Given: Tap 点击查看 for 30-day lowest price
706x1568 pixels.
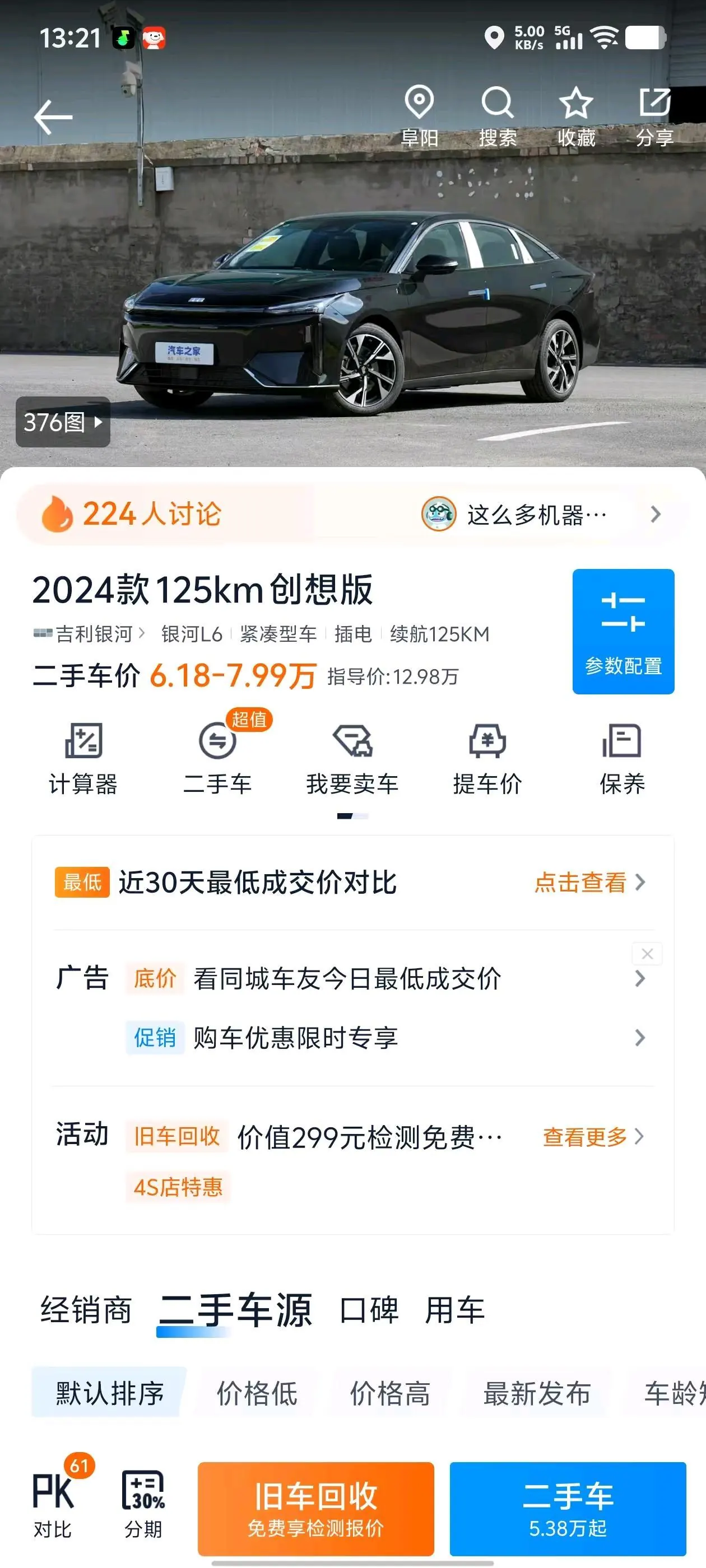Looking at the screenshot, I should click(x=589, y=882).
